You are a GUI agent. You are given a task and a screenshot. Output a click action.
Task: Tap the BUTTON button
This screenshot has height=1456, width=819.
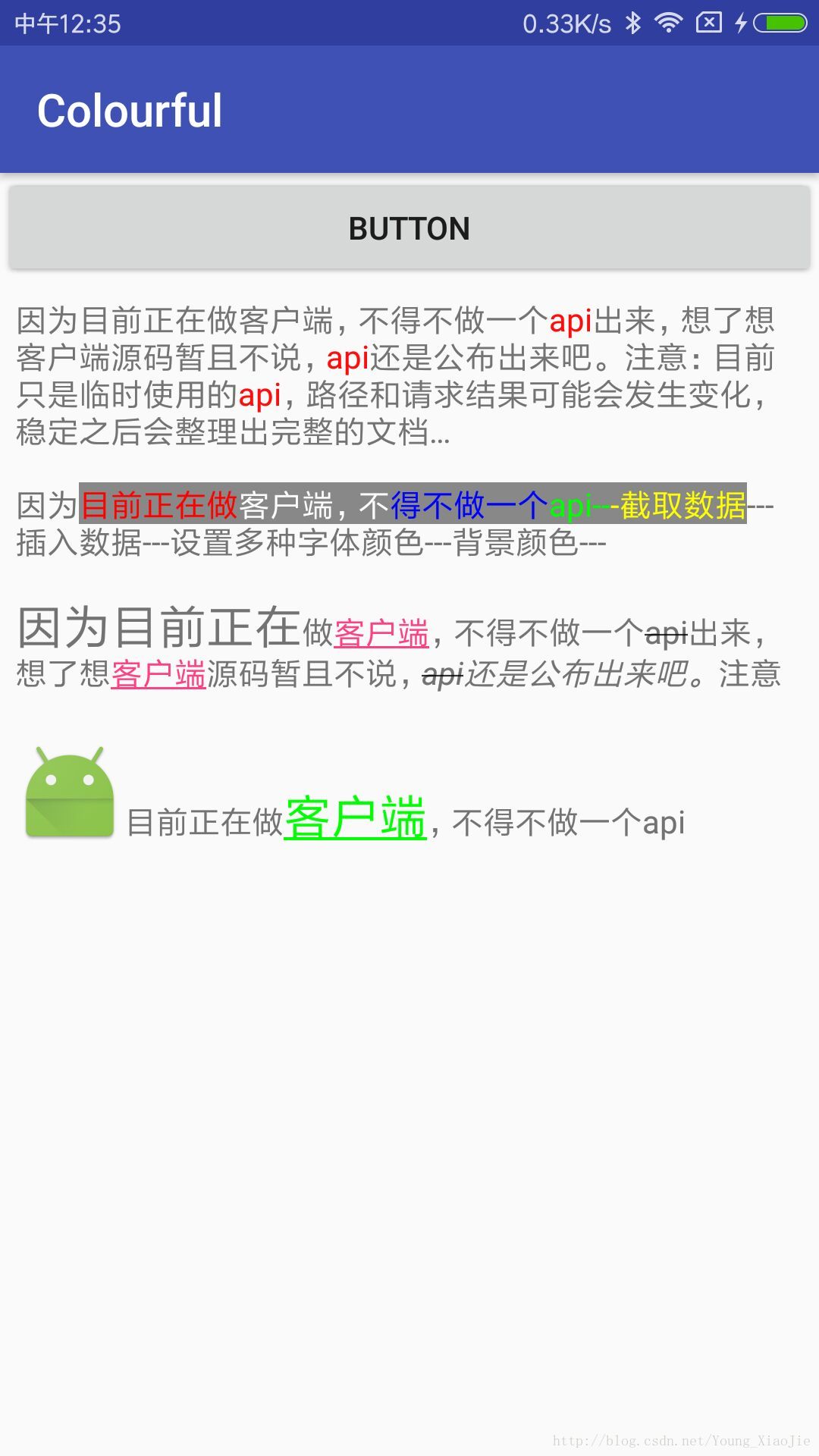[x=409, y=228]
